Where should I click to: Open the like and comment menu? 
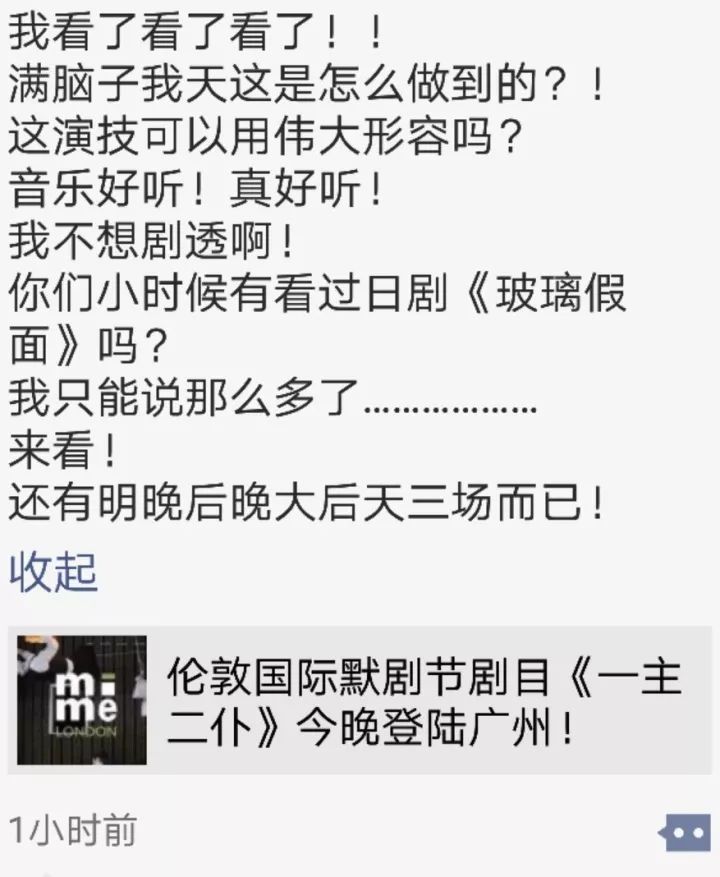coord(687,831)
